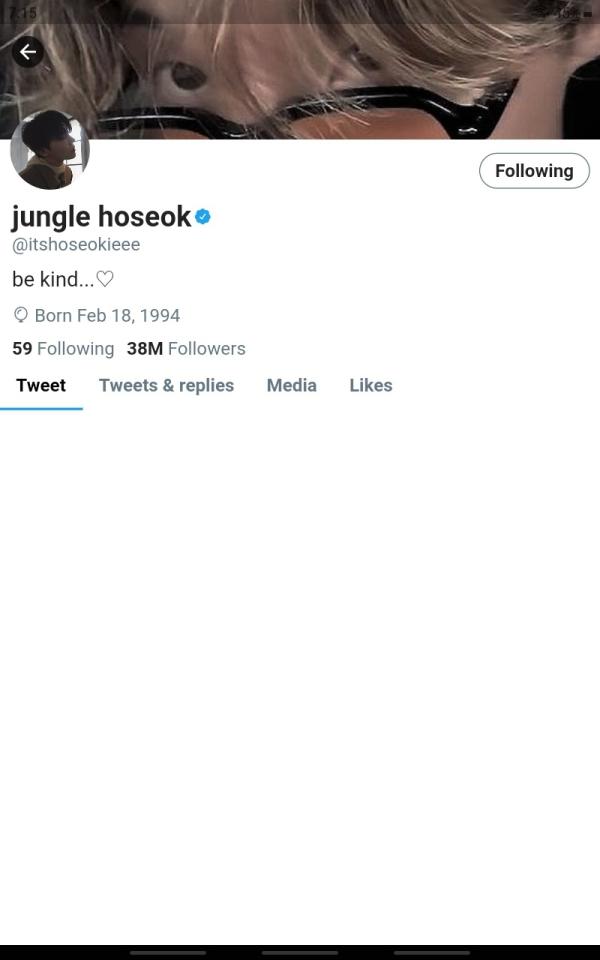The width and height of the screenshot is (600, 960).
Task: View the 59 Following list
Action: coord(63,348)
